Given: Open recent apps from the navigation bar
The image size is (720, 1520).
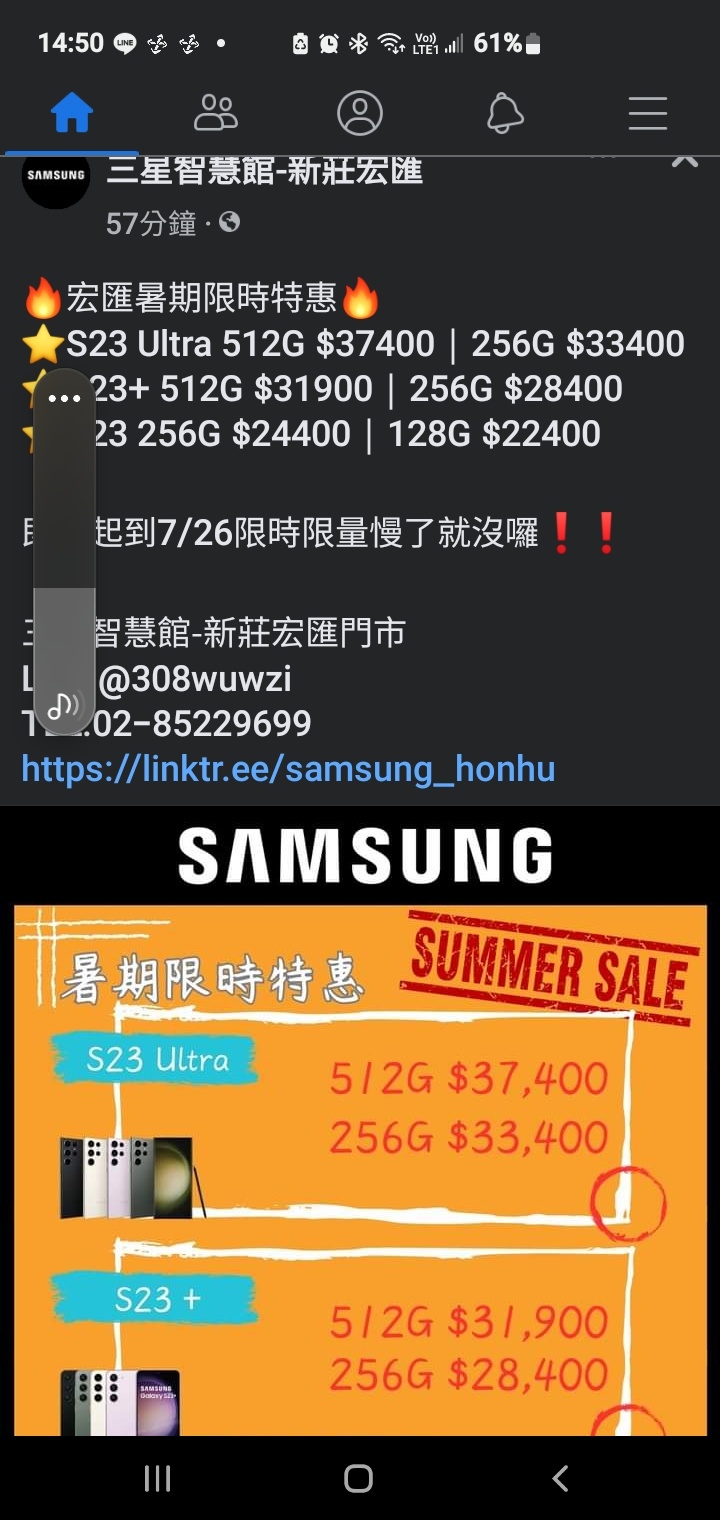Looking at the screenshot, I should click(157, 1478).
